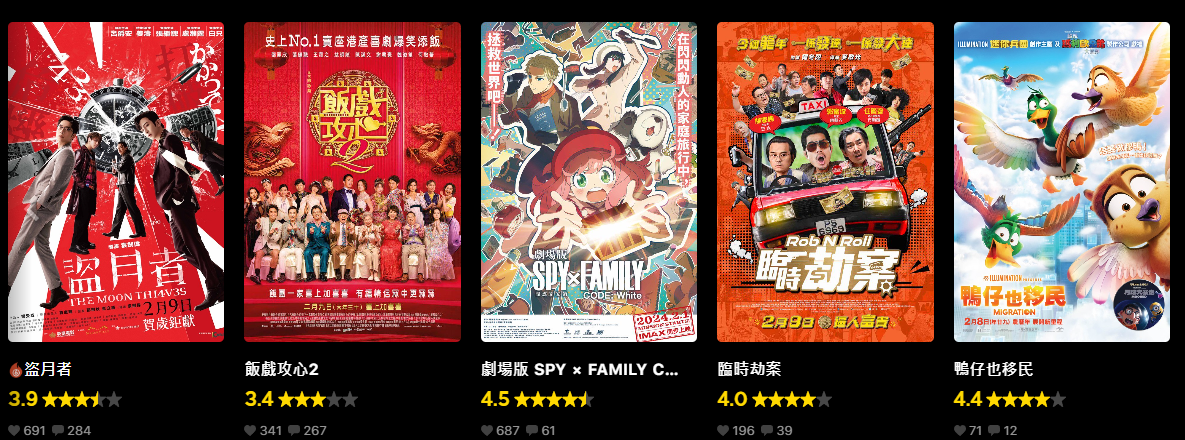This screenshot has width=1185, height=440.
Task: Like the movie 臨時劫案
Action: click(x=723, y=431)
